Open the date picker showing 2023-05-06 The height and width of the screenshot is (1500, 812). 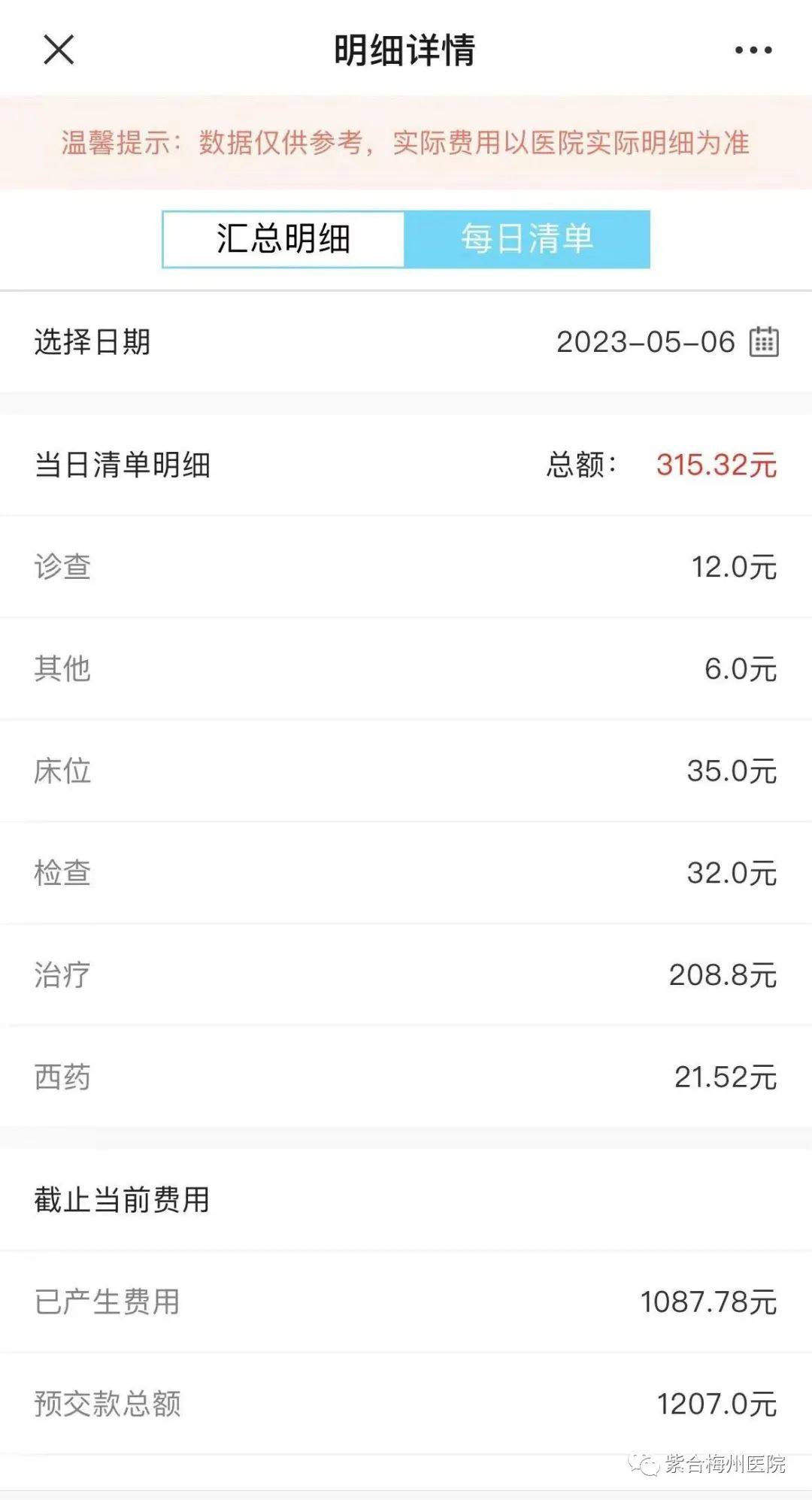[x=763, y=342]
